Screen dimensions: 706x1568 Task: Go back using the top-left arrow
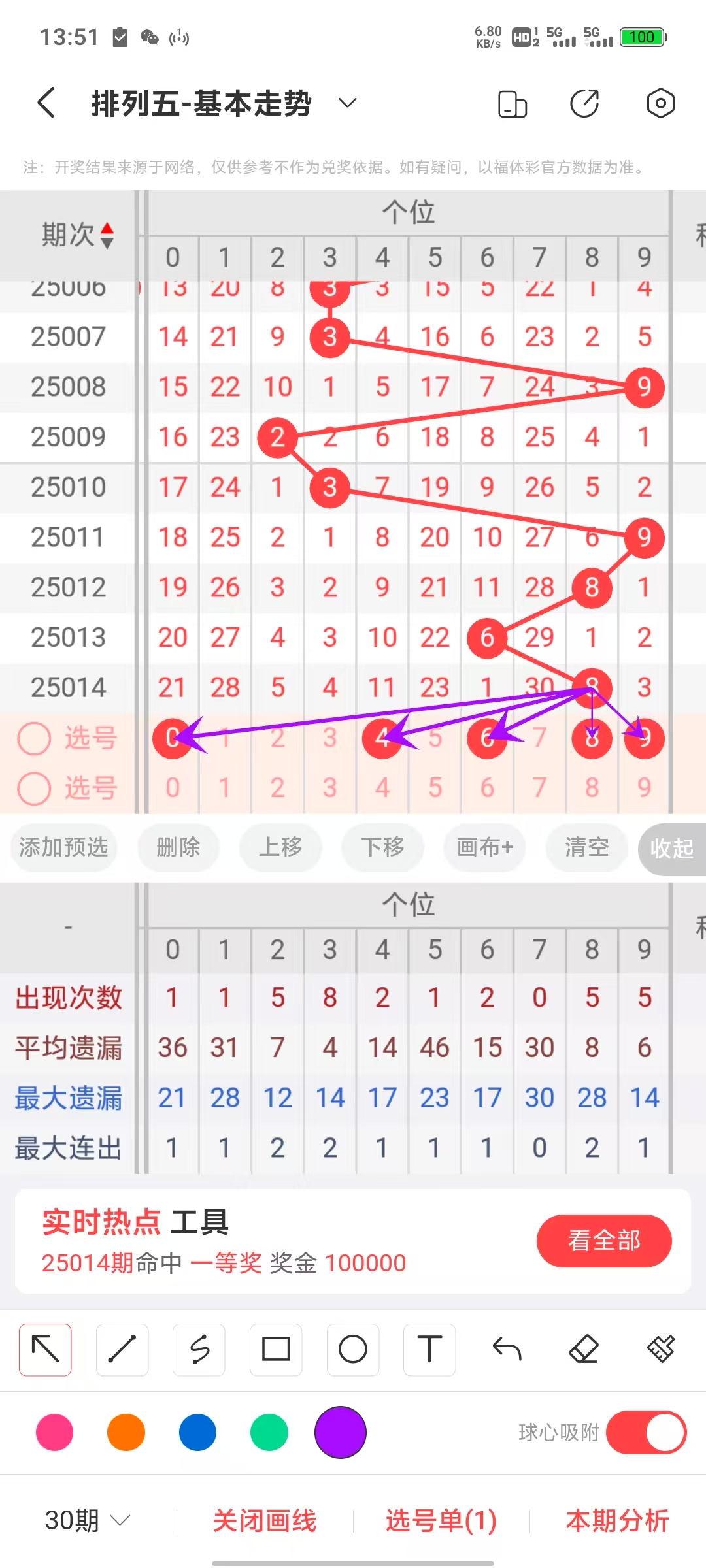click(46, 103)
